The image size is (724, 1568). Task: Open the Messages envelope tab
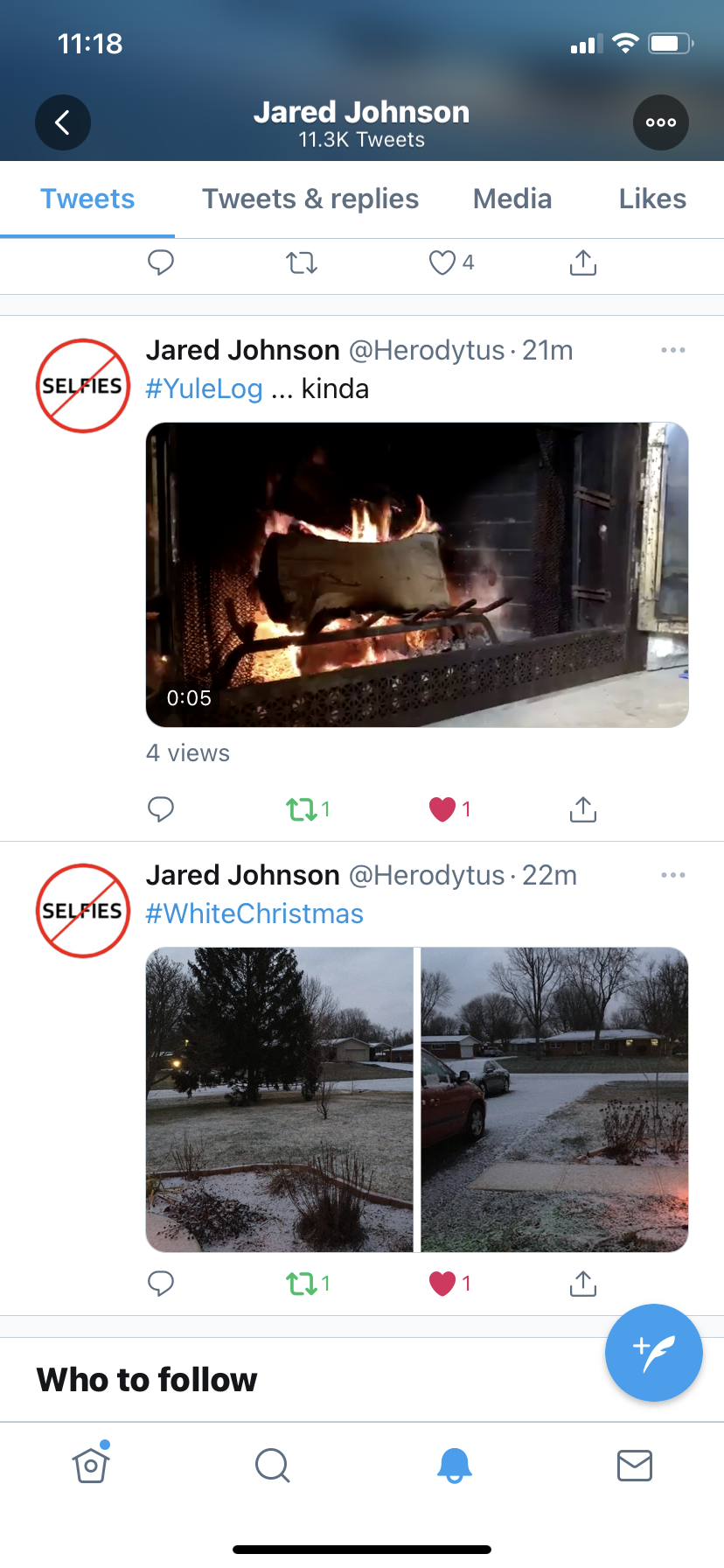tap(634, 1465)
